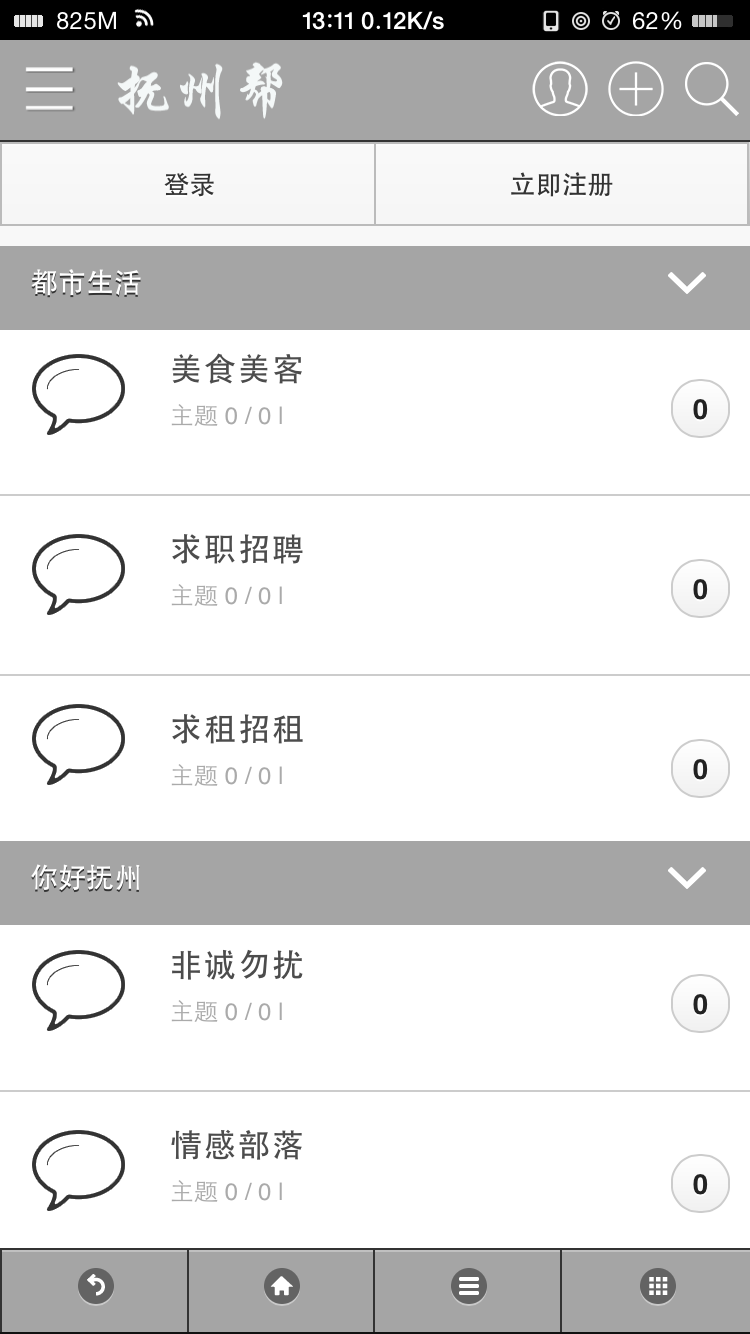Open the list icon in bottom bar
Screen dimensions: 750x1334
(x=469, y=1287)
